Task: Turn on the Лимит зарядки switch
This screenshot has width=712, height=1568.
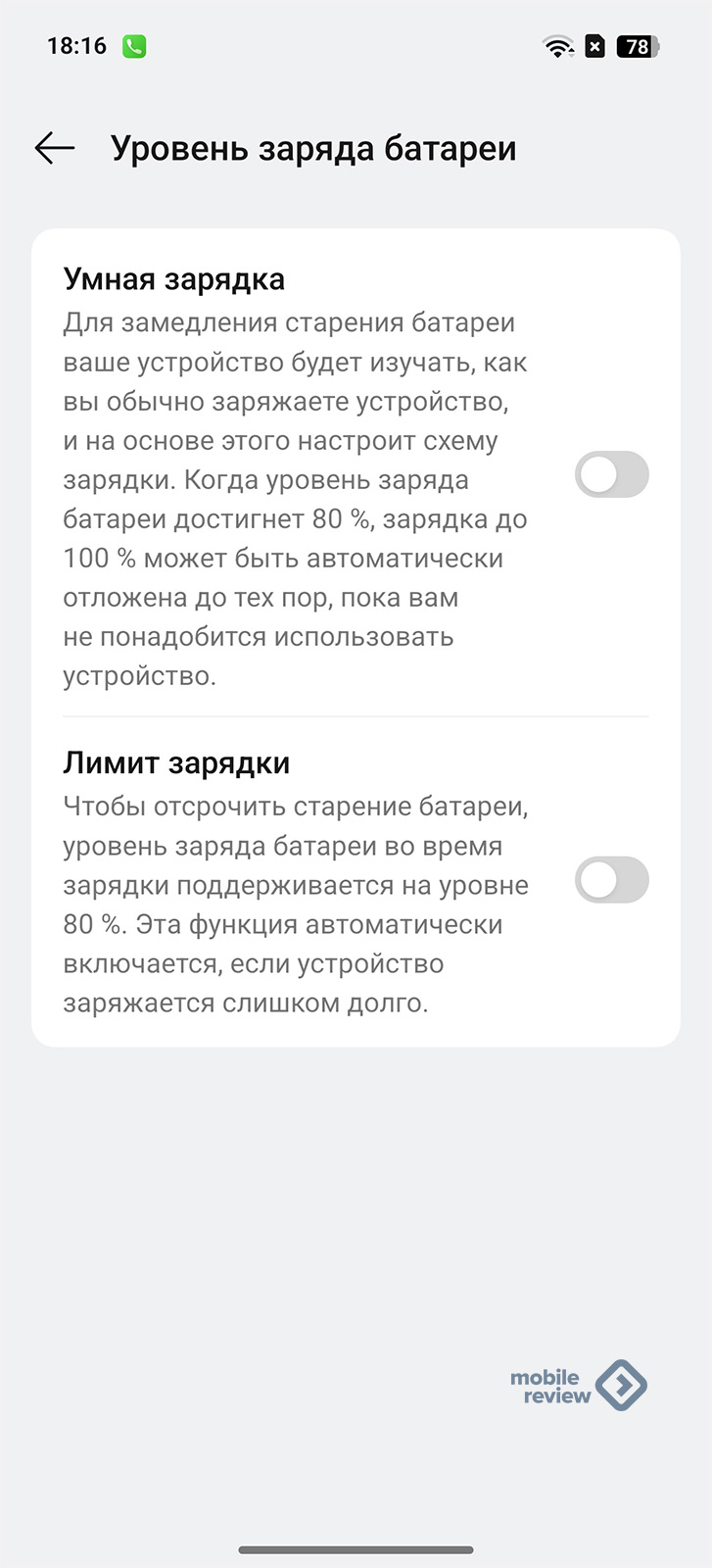Action: 612,880
